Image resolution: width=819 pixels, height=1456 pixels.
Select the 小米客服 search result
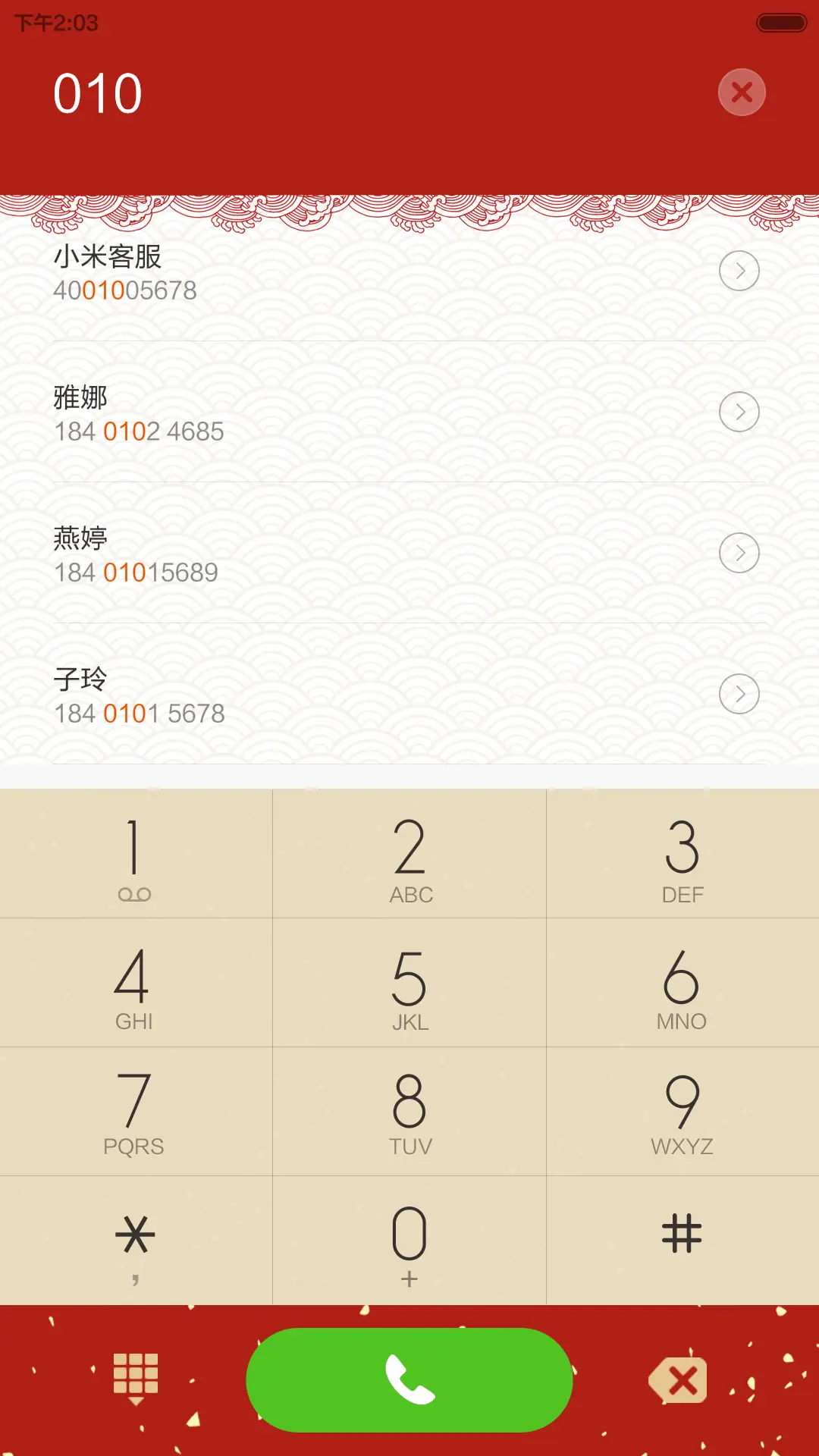[x=303, y=271]
